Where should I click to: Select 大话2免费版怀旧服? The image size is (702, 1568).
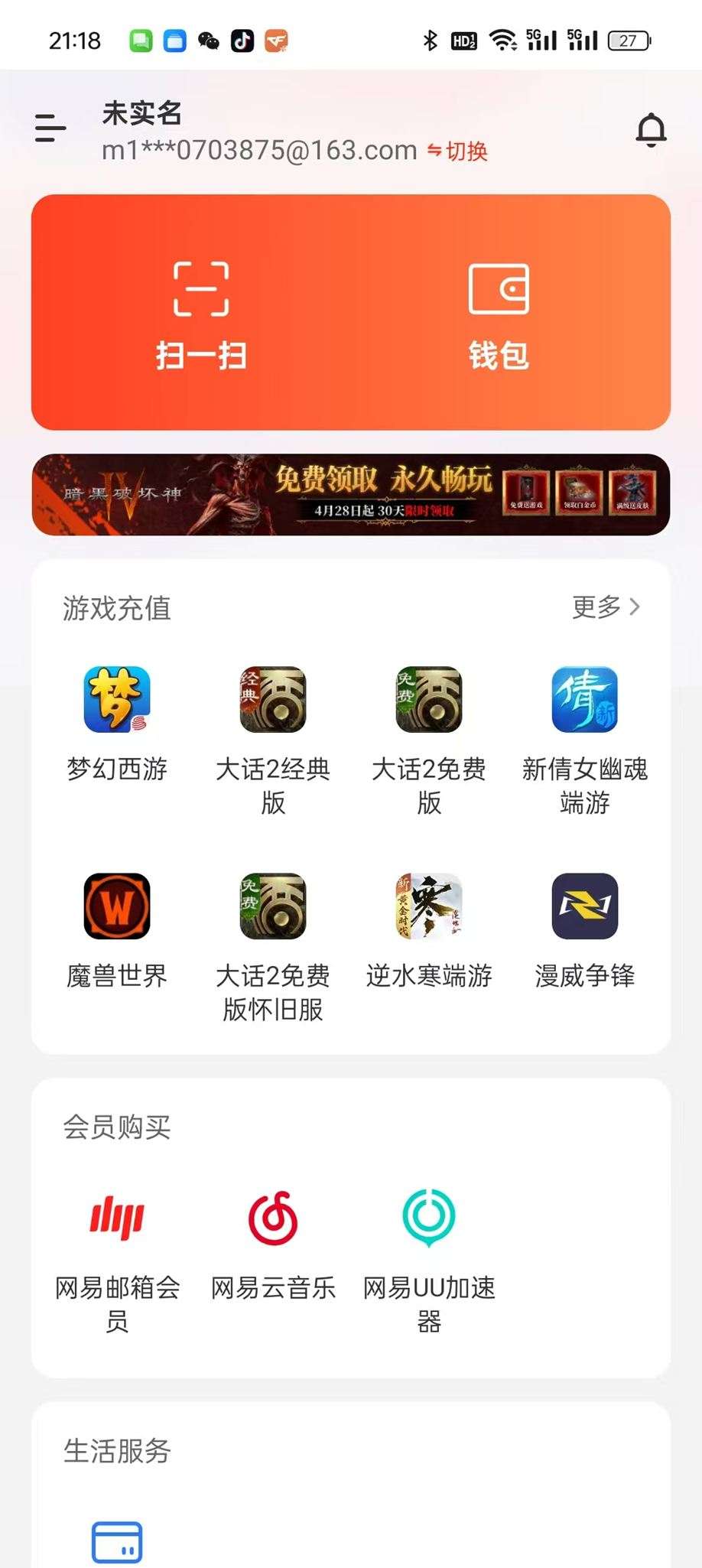[273, 906]
